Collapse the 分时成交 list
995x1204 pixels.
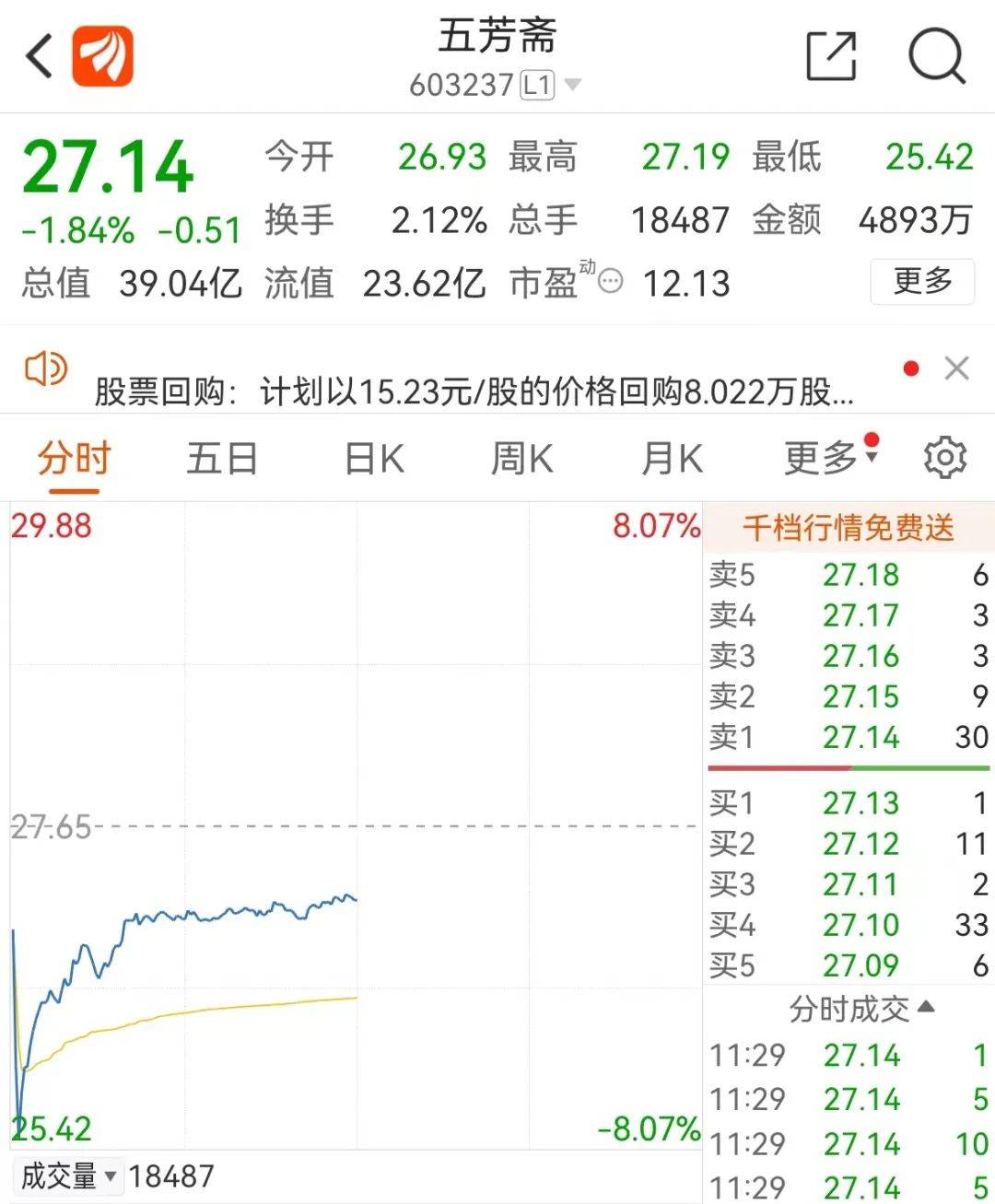point(861,1009)
